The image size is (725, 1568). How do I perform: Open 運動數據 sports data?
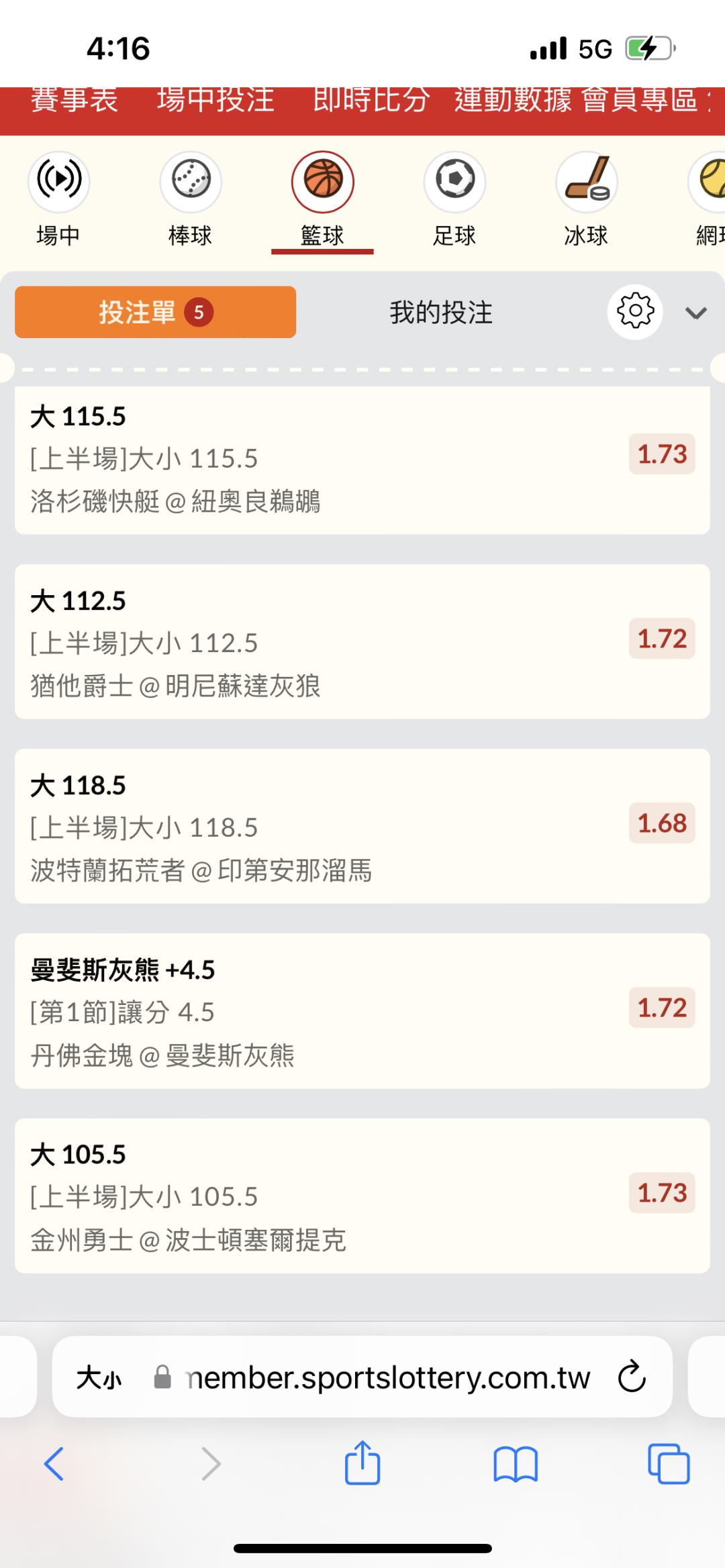pyautogui.click(x=513, y=101)
